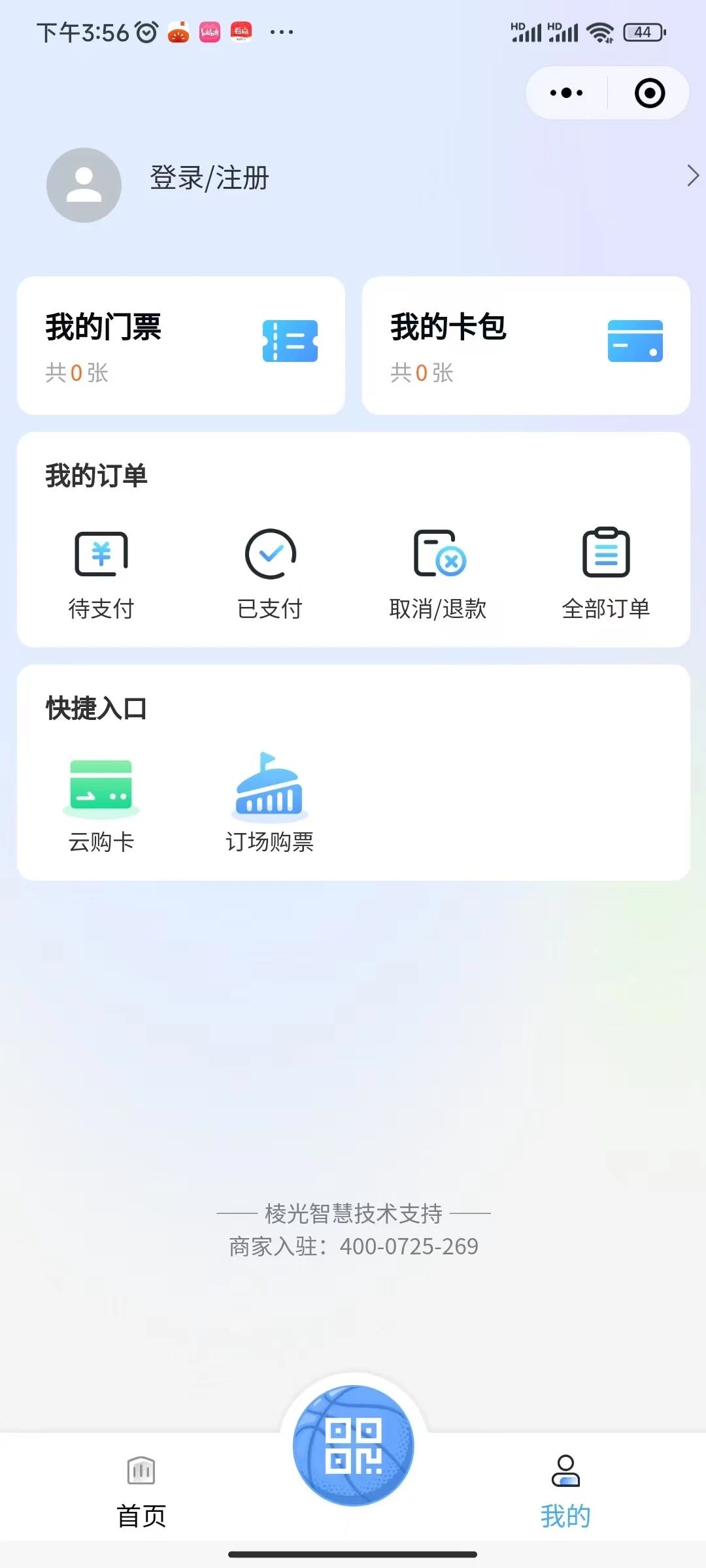The image size is (706, 1568).
Task: Open the 云购卡 shortcut
Action: (101, 804)
